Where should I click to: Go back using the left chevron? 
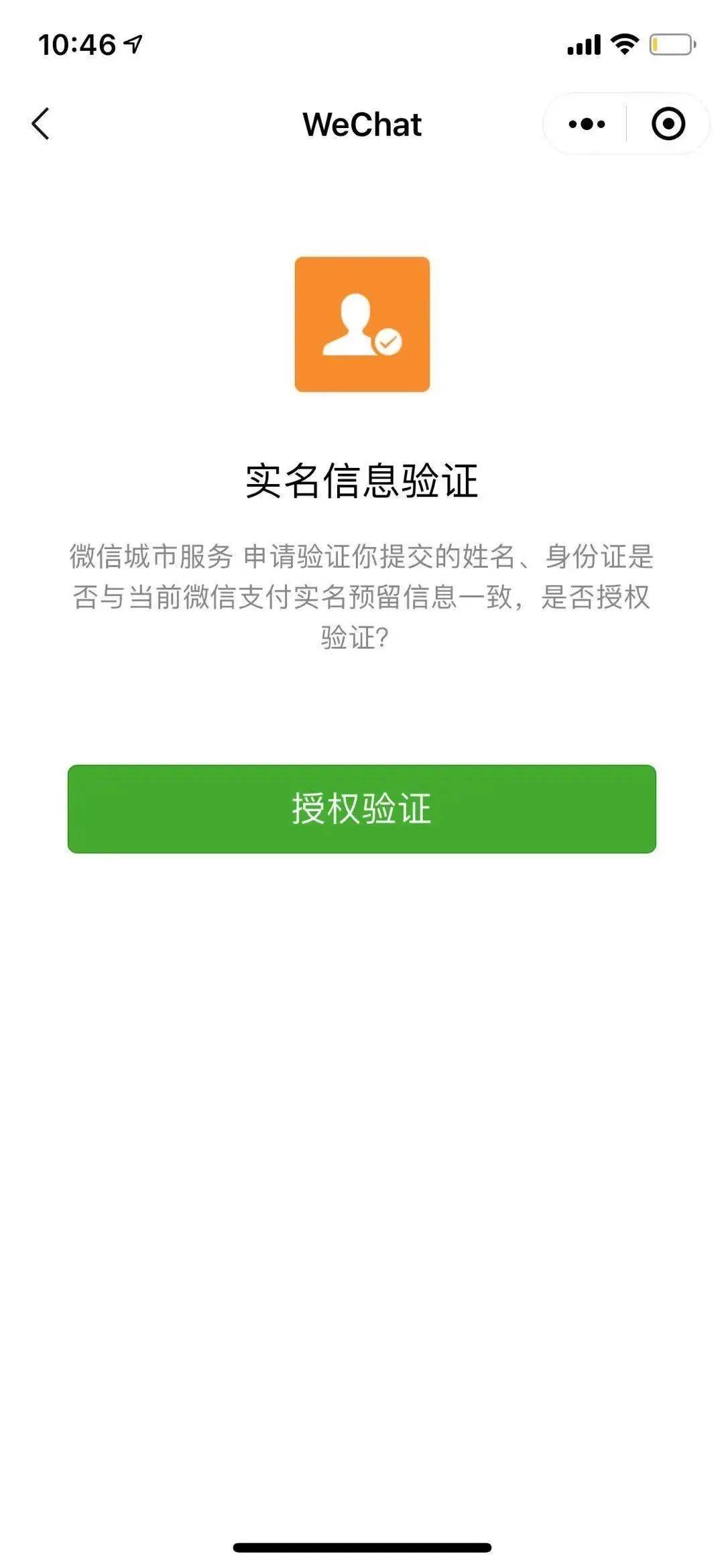click(x=42, y=124)
